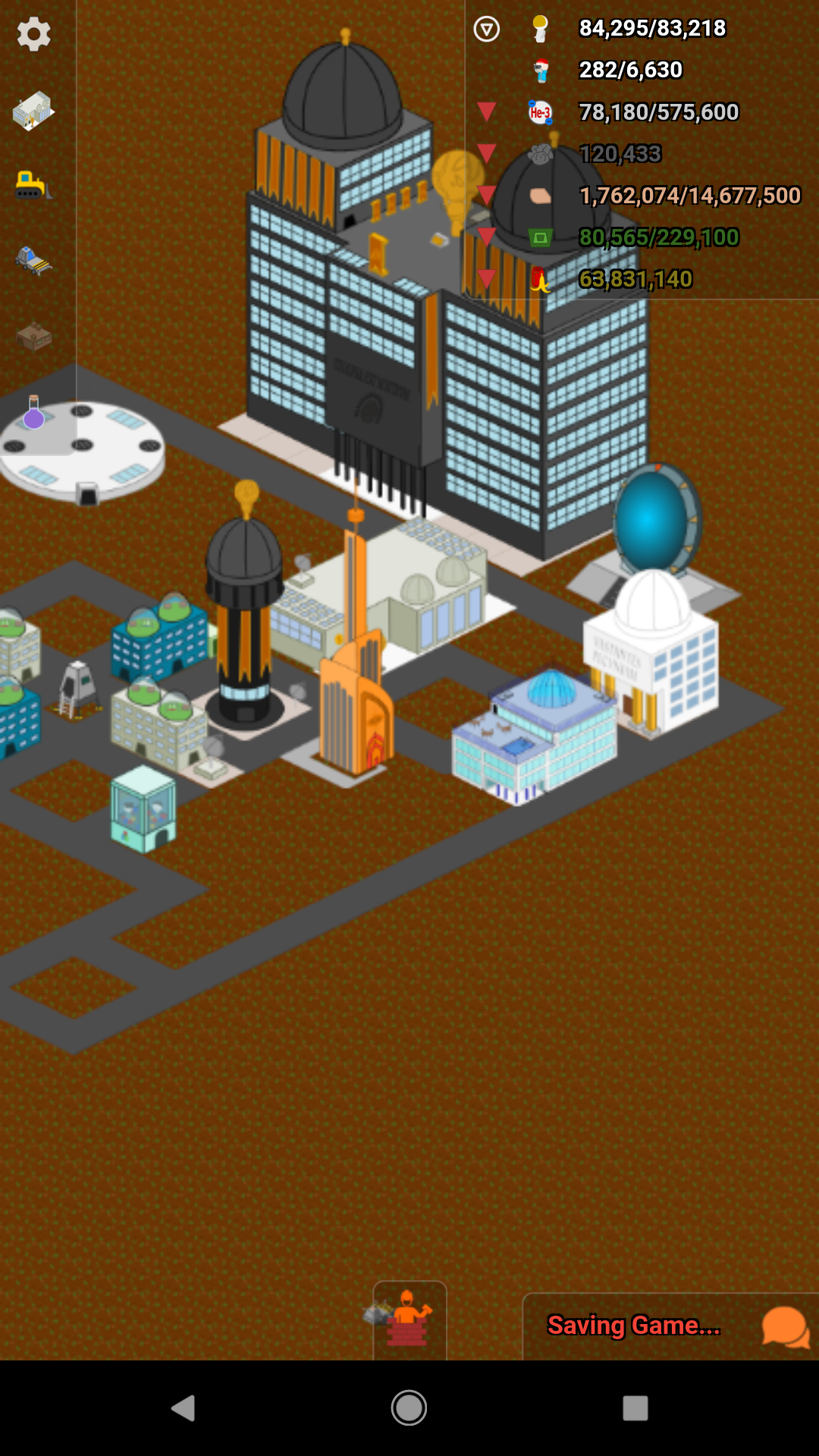
Task: Open the building construction menu
Action: (33, 111)
